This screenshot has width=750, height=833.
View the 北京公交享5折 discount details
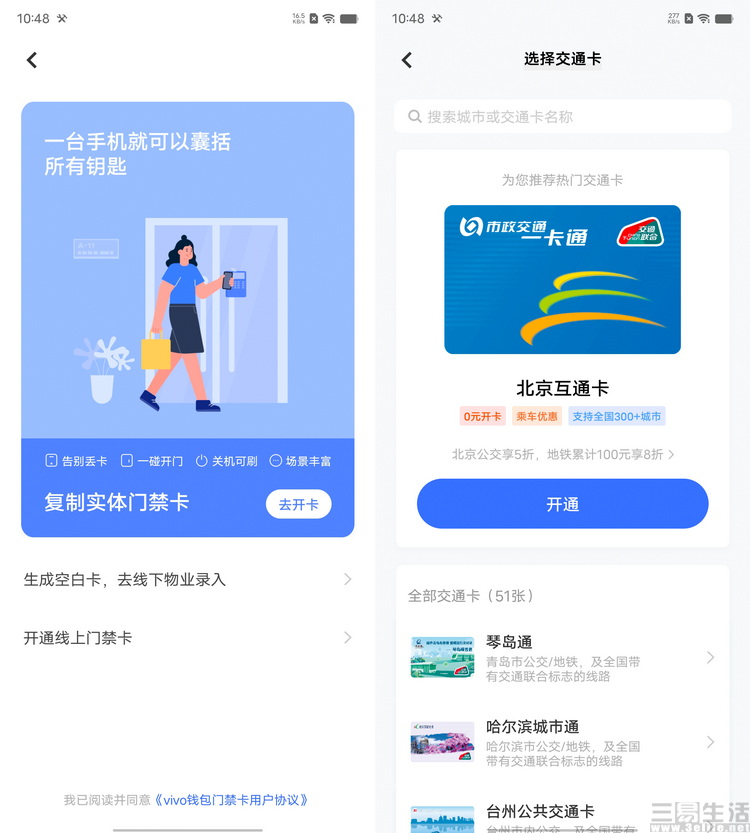[562, 454]
